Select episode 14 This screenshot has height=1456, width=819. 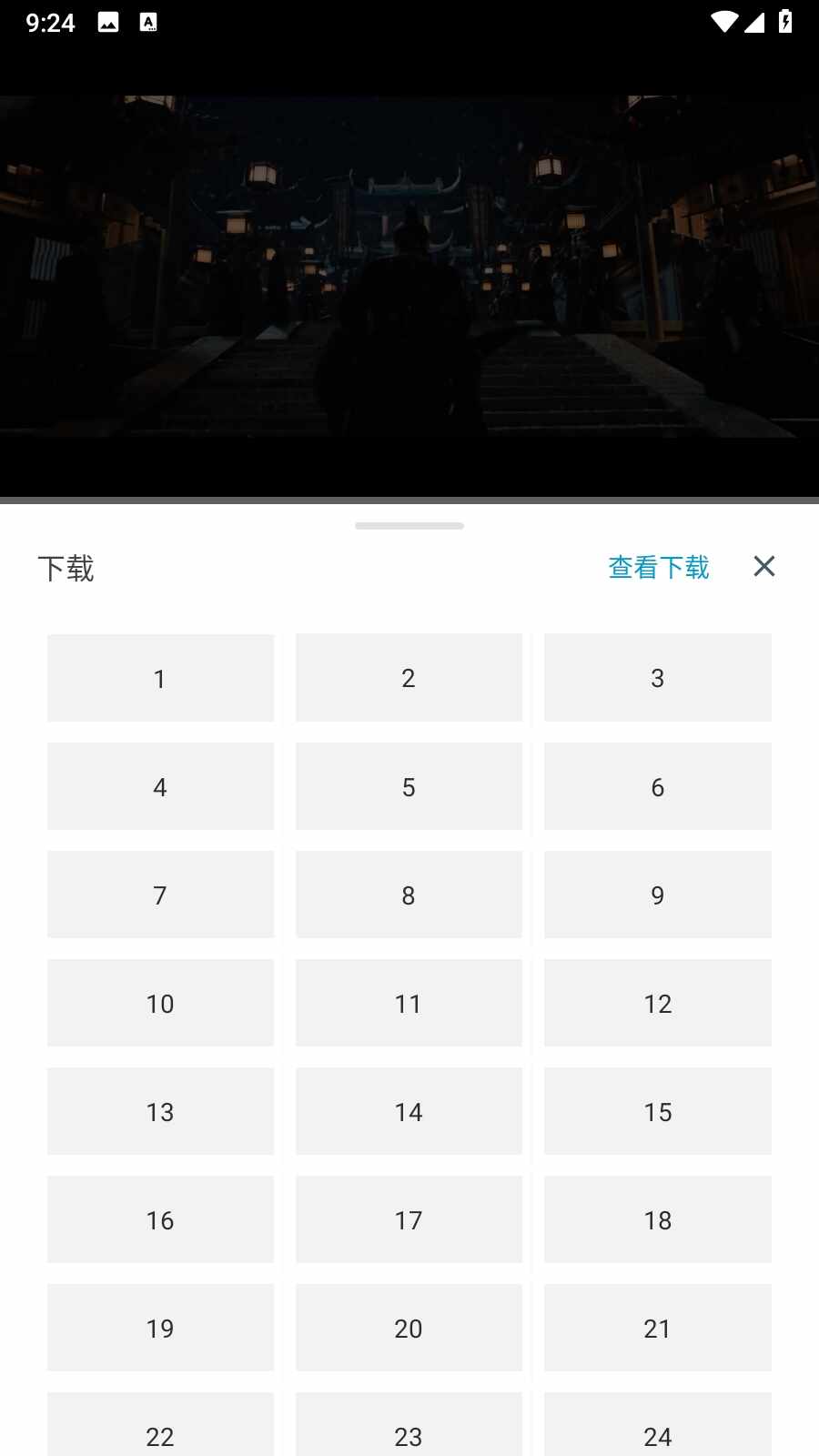coord(409,1111)
